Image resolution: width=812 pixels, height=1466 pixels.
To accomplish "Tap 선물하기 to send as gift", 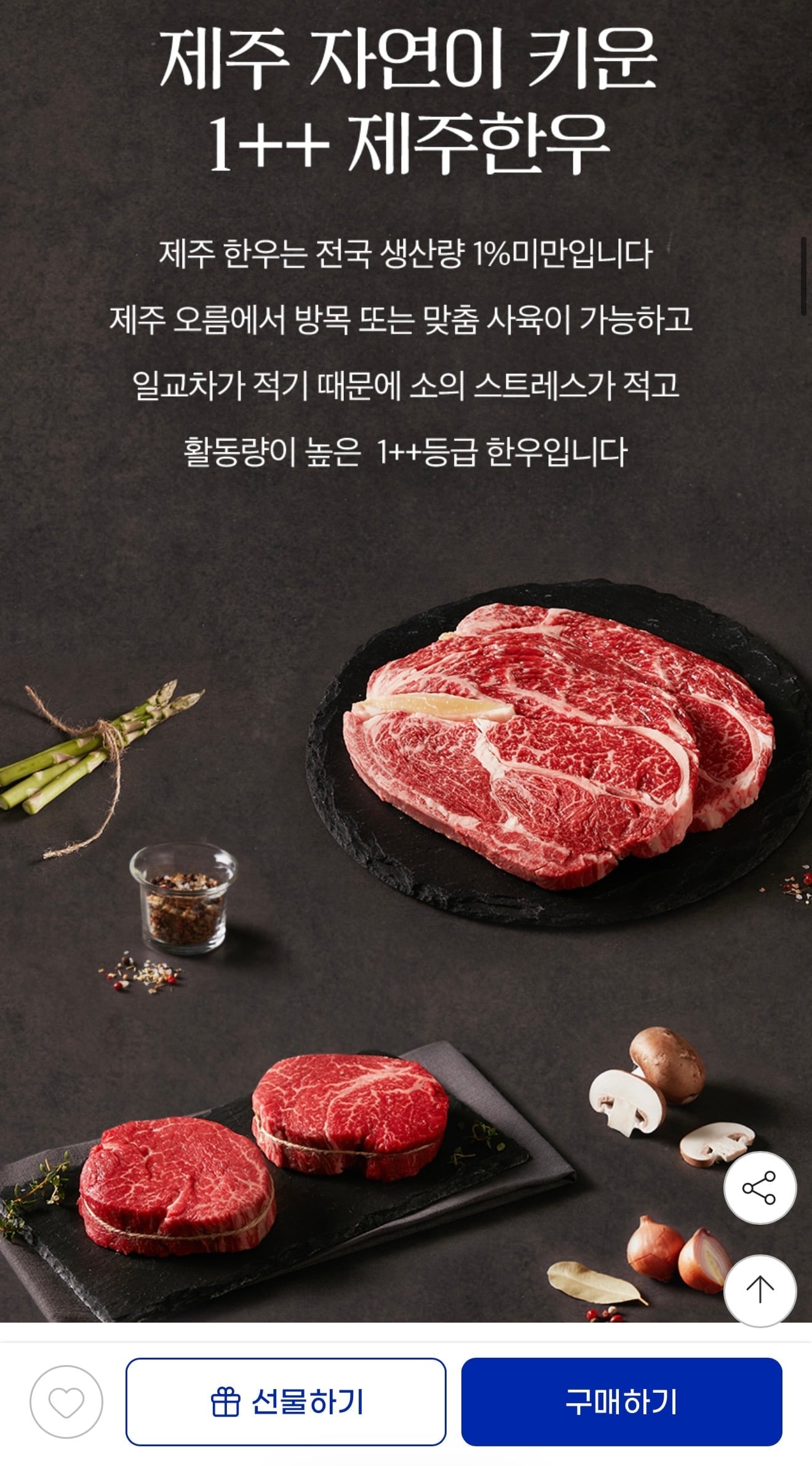I will pyautogui.click(x=286, y=1402).
